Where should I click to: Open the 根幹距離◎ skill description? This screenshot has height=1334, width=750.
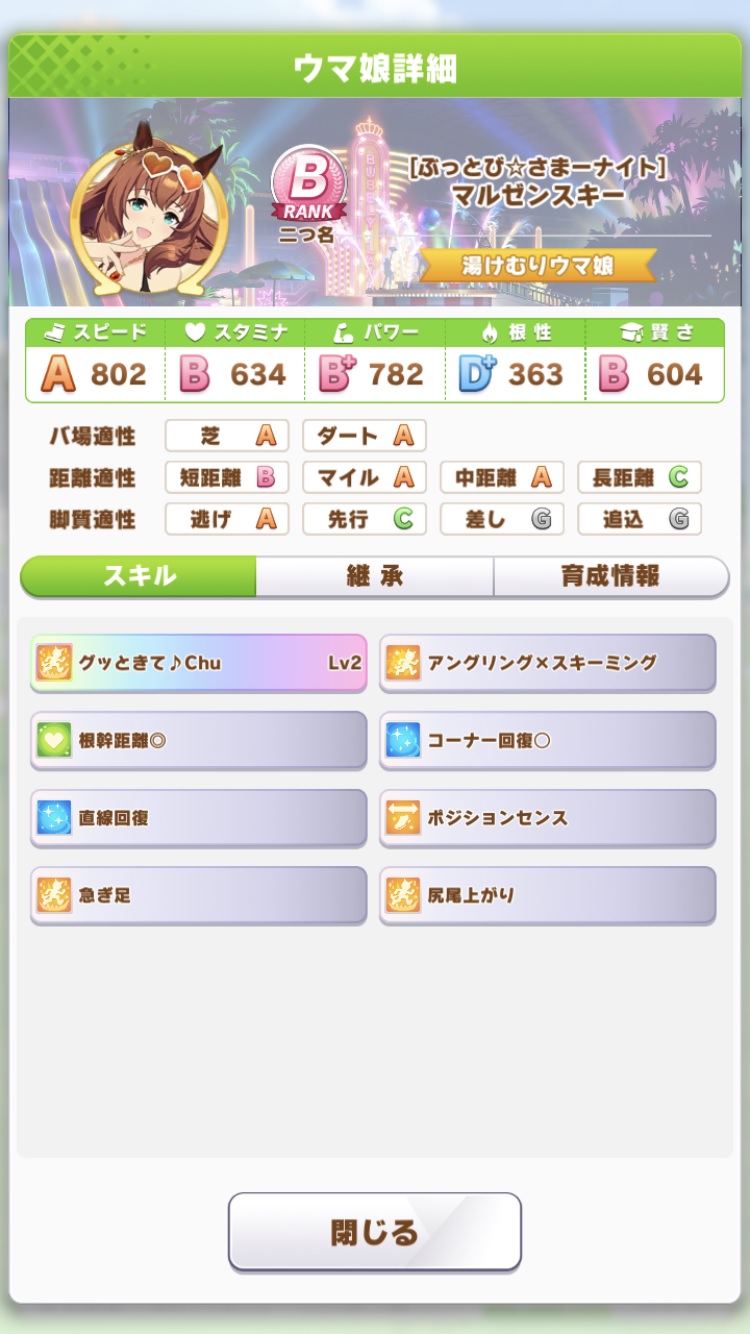199,740
